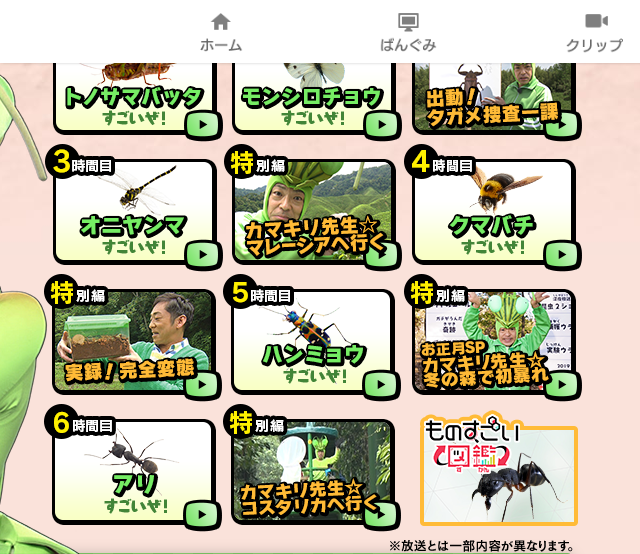This screenshot has height=554, width=640.
Task: Switch to the ばんぐみ tab
Action: (408, 32)
